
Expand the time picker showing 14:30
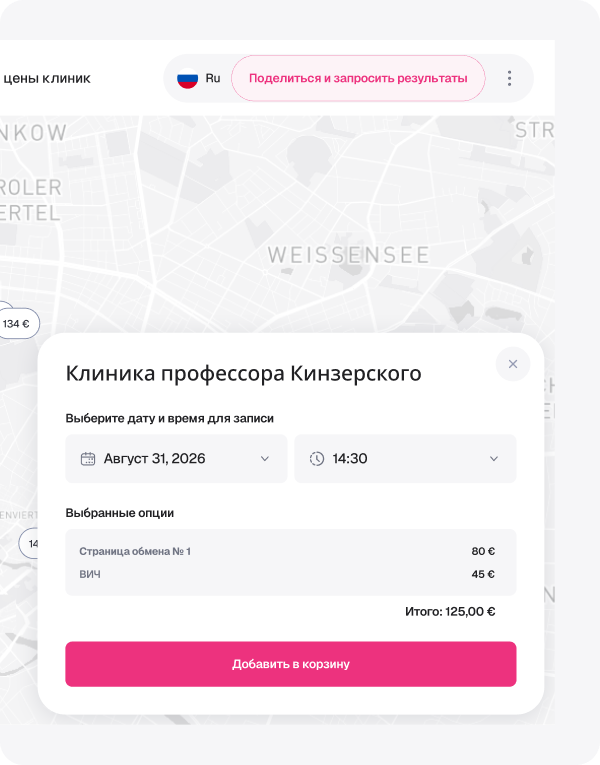pos(405,458)
